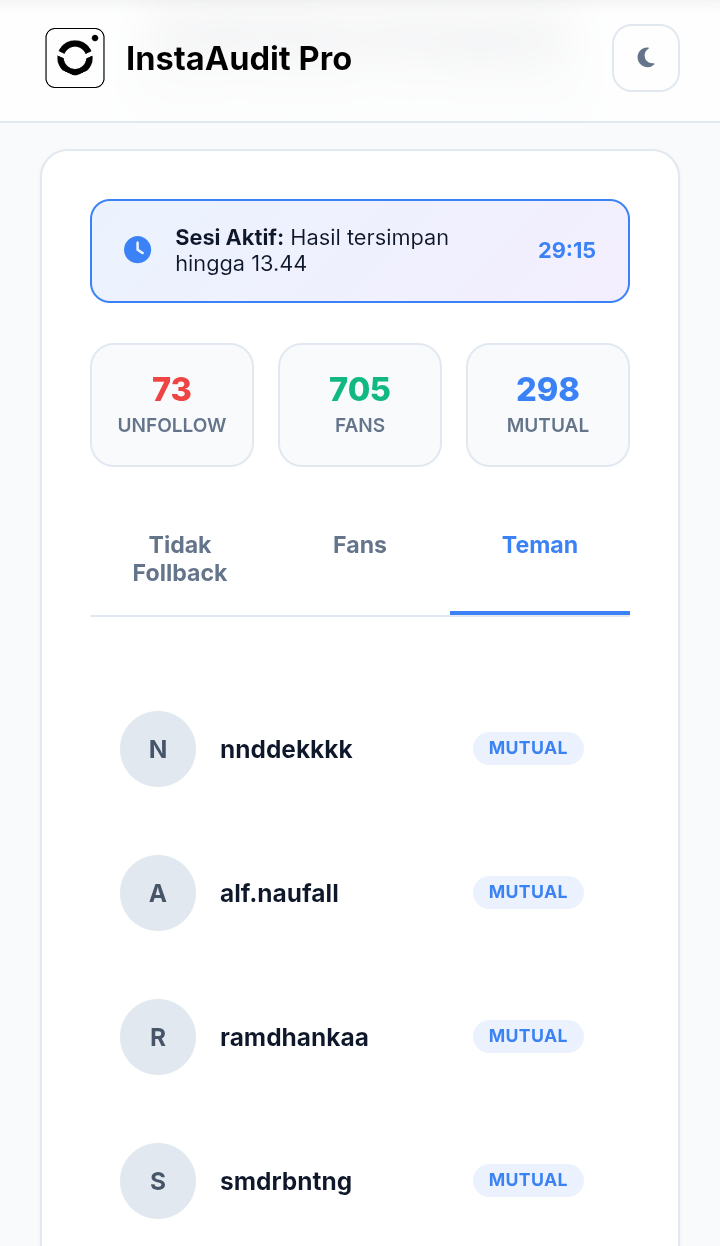Open the 298 MUTUAL stats card
Image resolution: width=720 pixels, height=1246 pixels.
pyautogui.click(x=547, y=404)
